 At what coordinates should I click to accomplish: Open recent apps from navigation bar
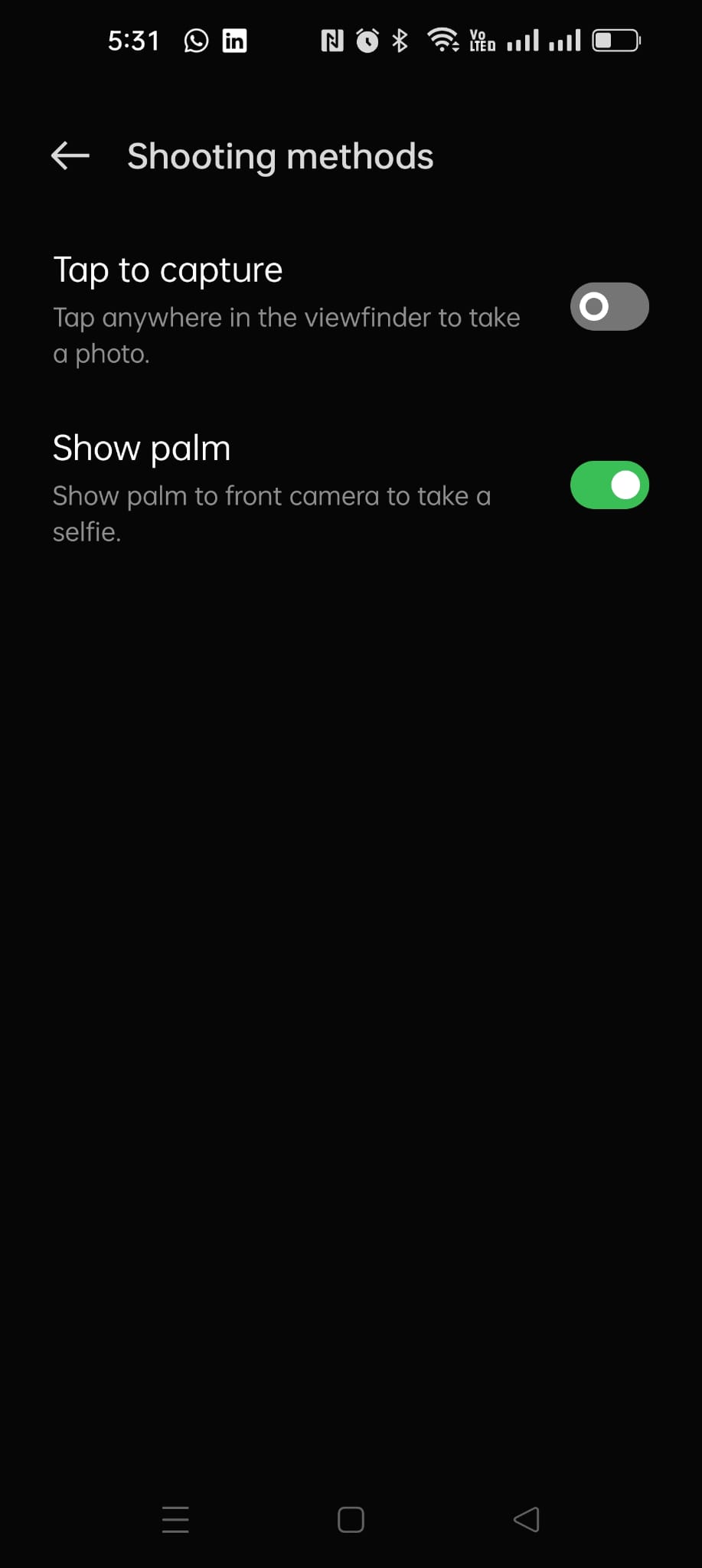(175, 1519)
